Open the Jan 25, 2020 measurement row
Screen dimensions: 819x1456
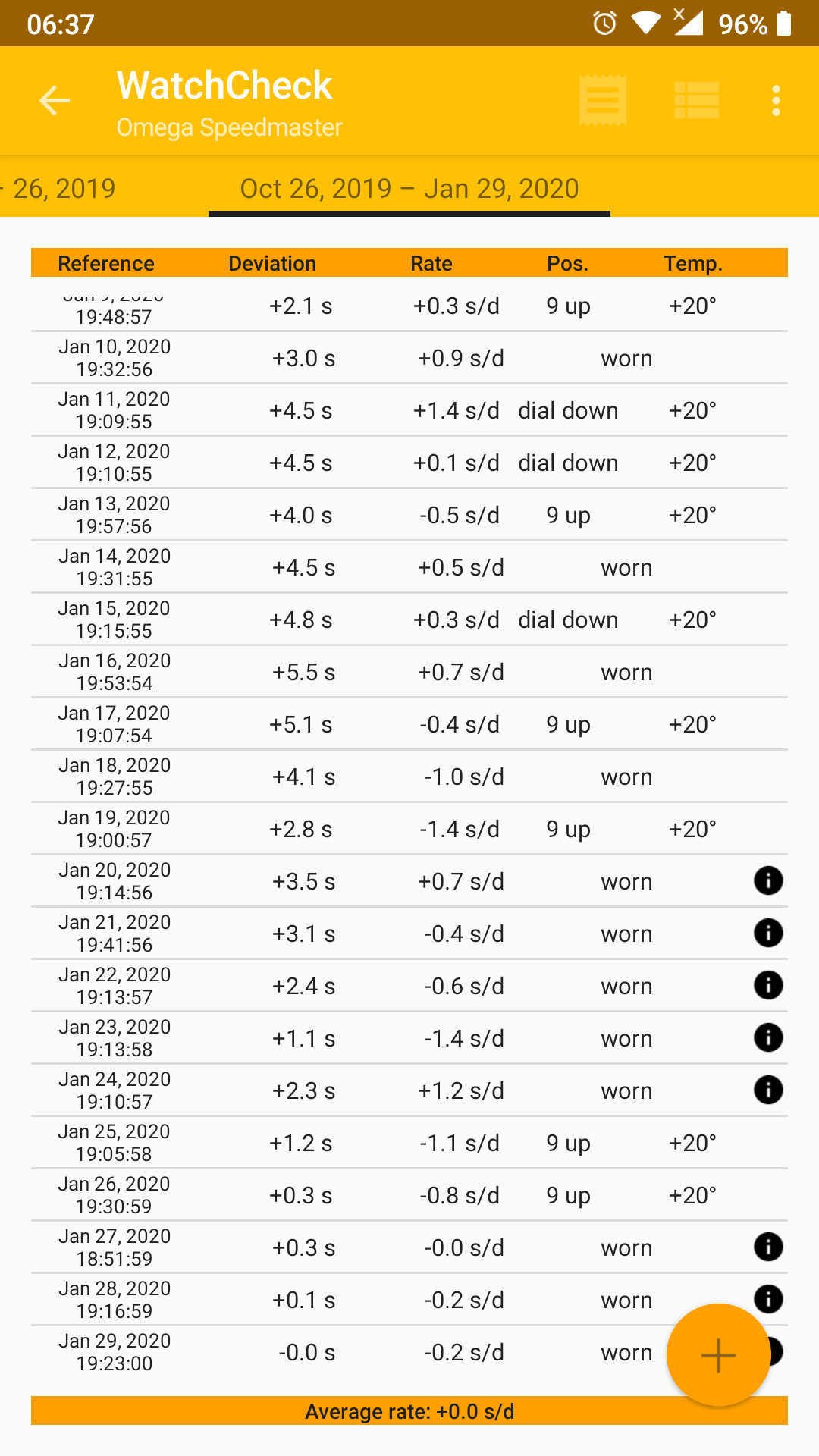click(x=409, y=1143)
